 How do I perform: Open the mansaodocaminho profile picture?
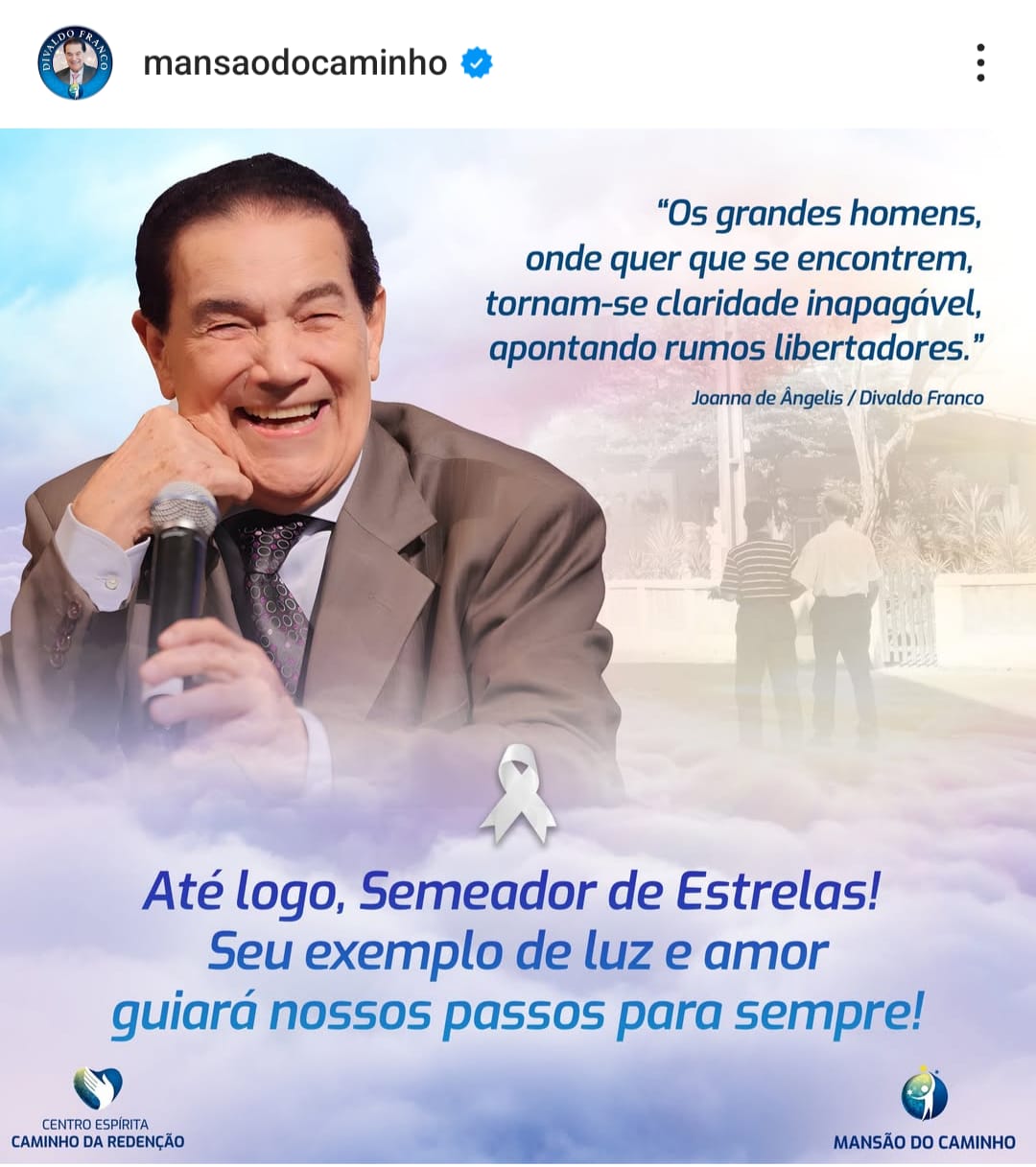point(75,63)
